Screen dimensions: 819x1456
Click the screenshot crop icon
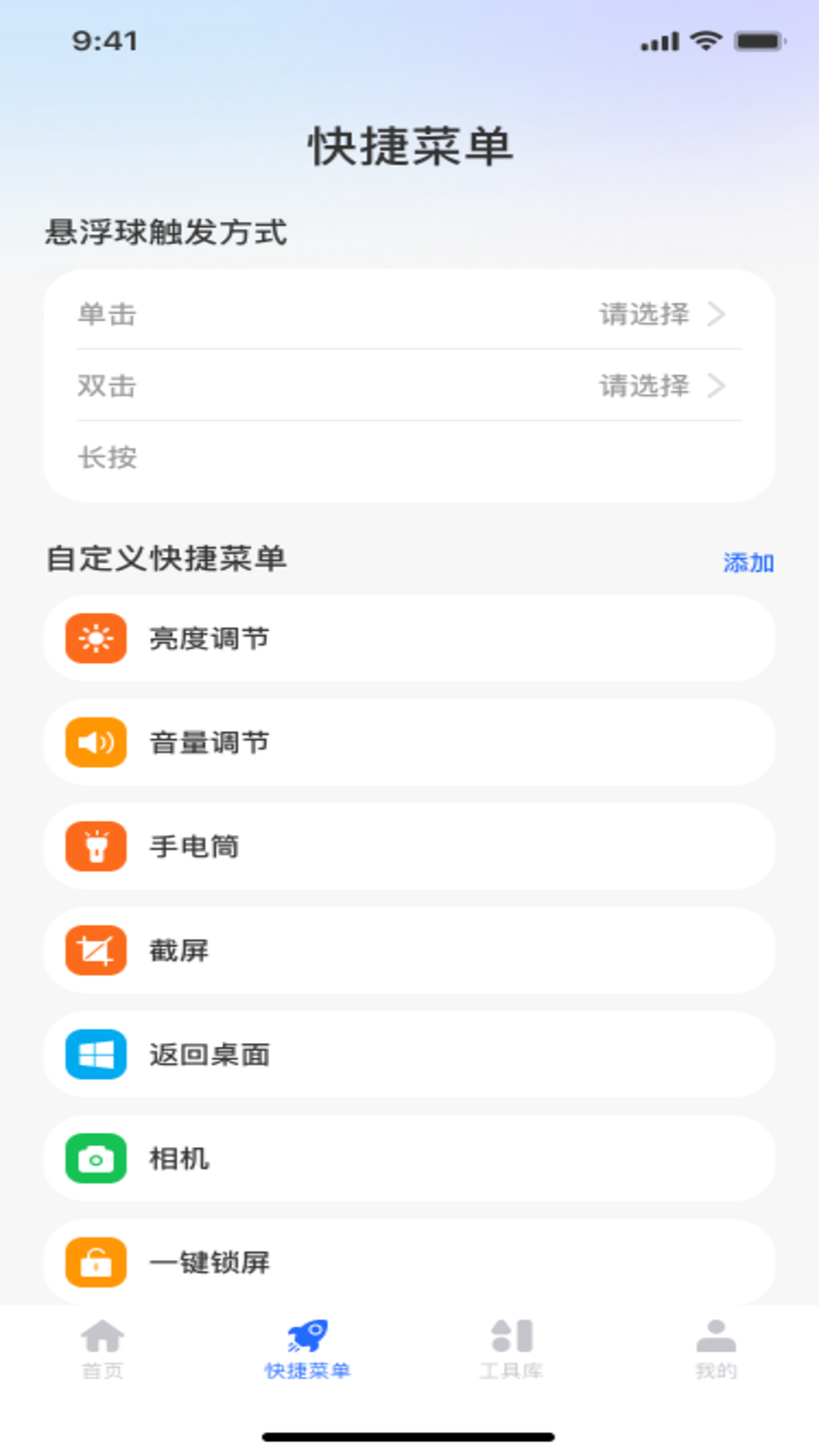point(96,950)
